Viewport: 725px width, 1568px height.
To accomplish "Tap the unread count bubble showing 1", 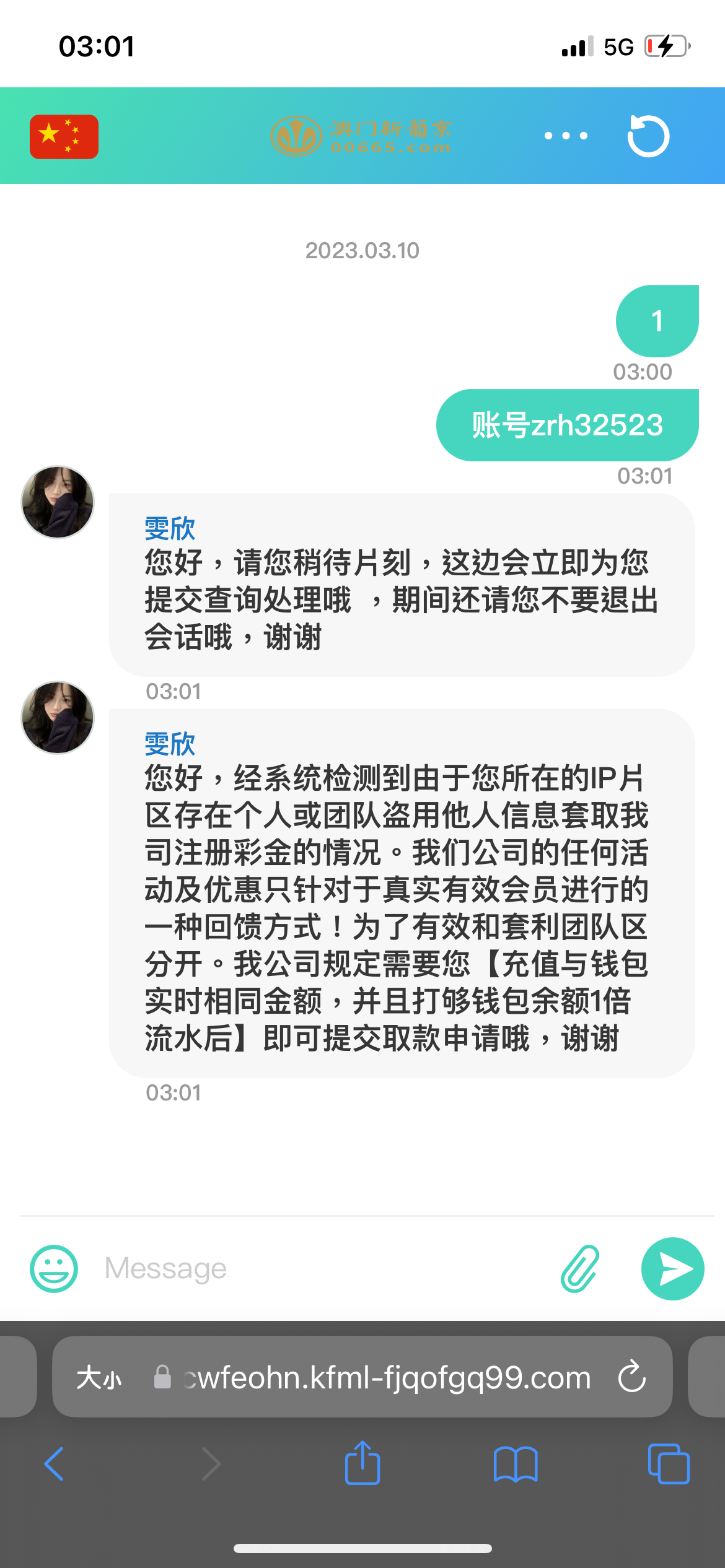I will [657, 320].
